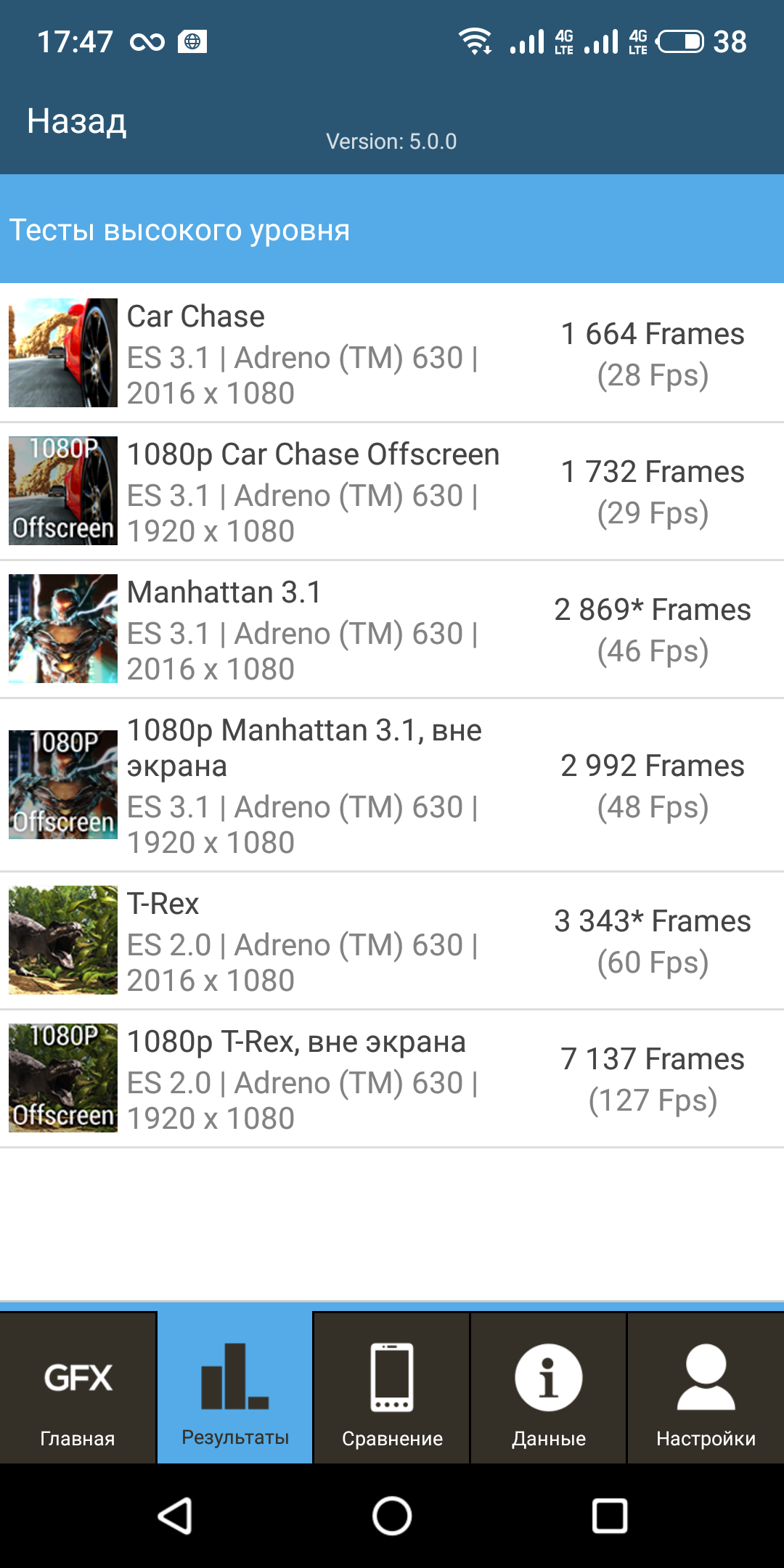Open the Данные tab
The image size is (784, 1568).
(549, 1388)
